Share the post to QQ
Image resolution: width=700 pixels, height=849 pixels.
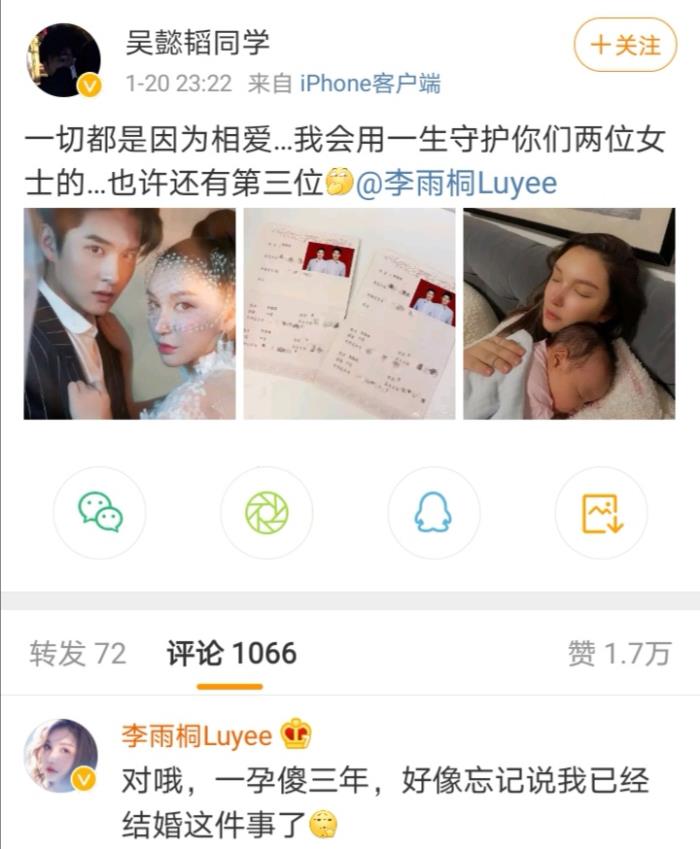coord(433,513)
